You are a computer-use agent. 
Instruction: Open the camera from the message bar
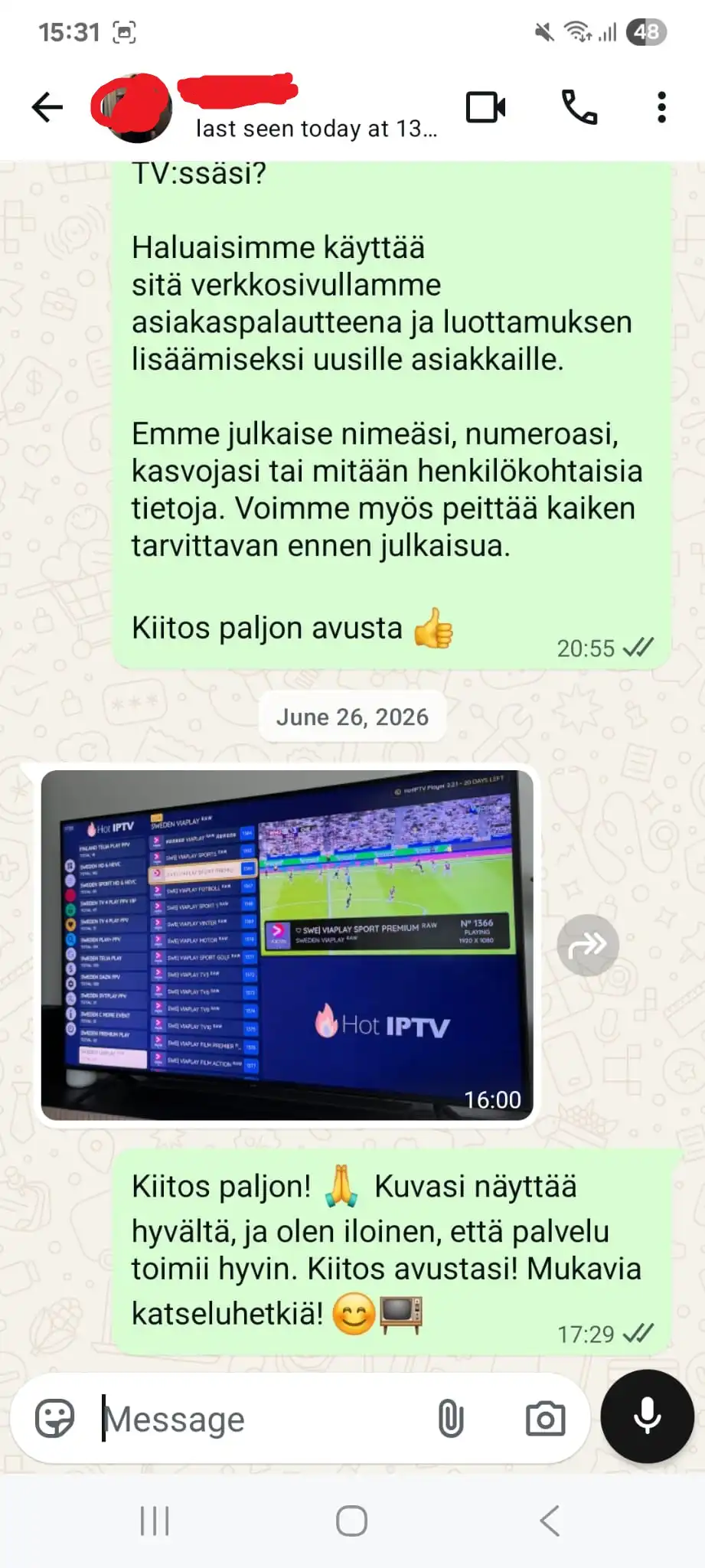545,1419
